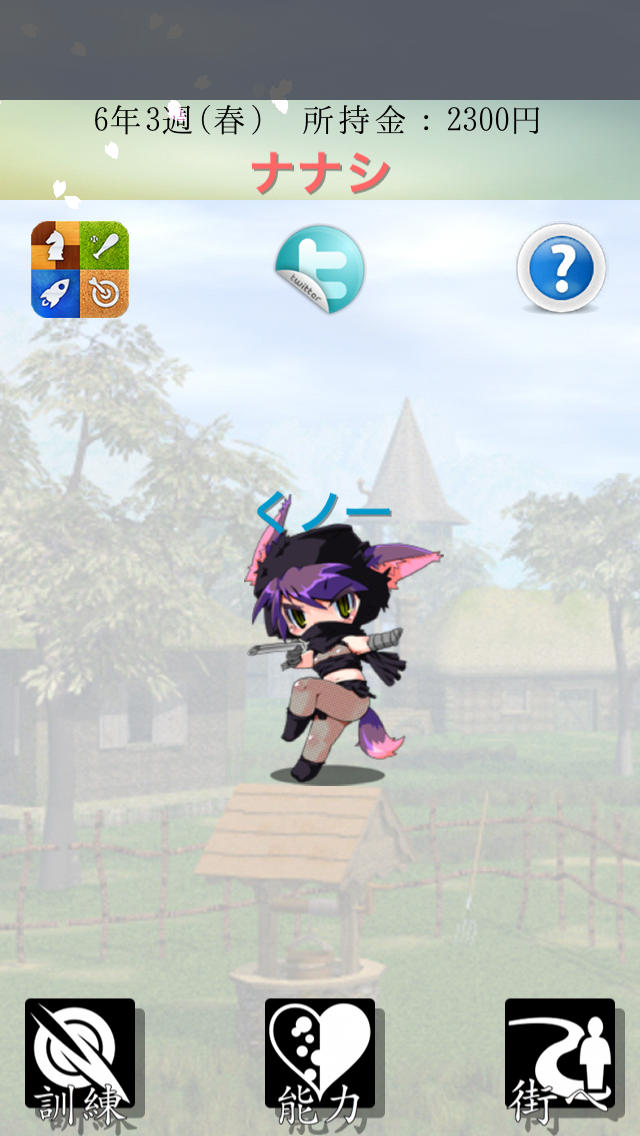Go to town with 街へ

pos(560,1057)
